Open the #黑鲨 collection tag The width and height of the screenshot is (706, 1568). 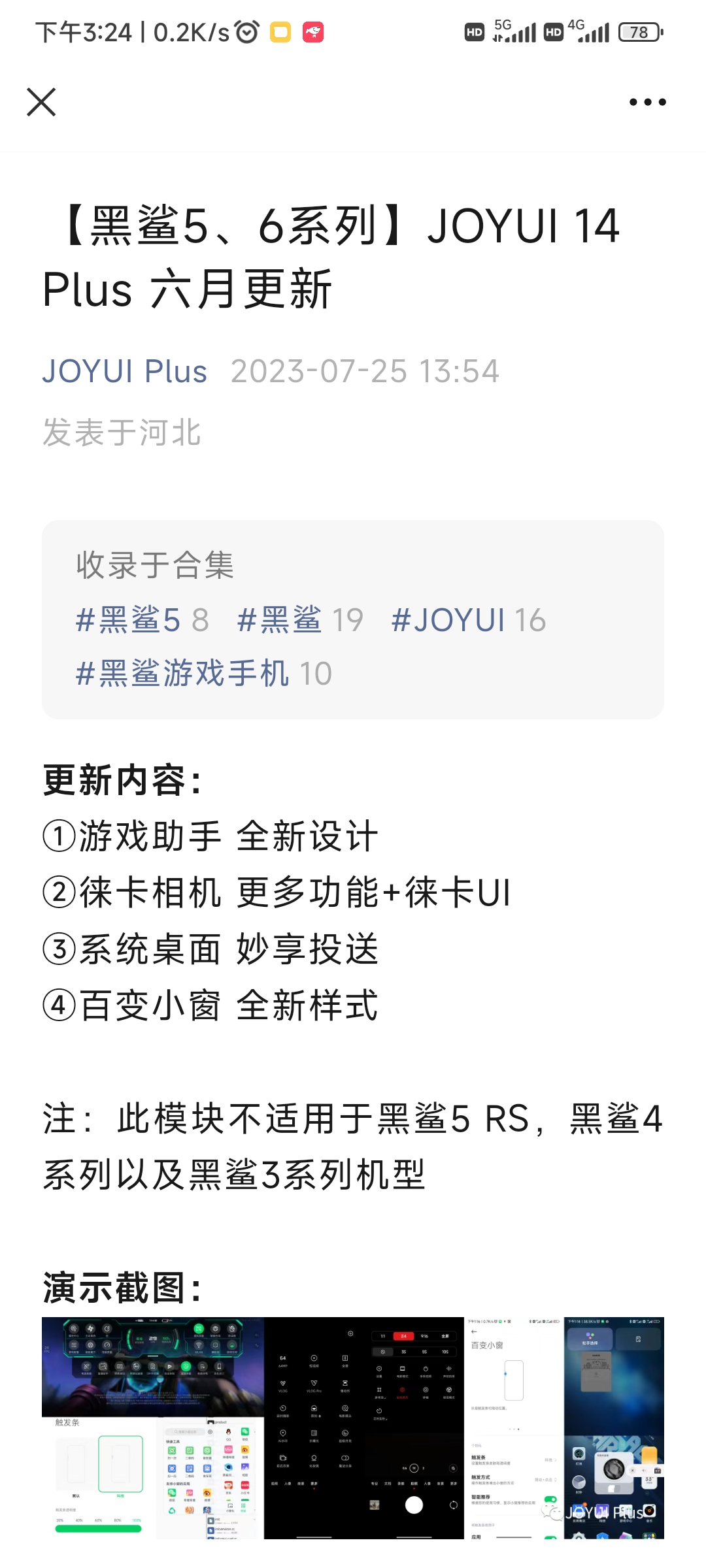pos(300,619)
